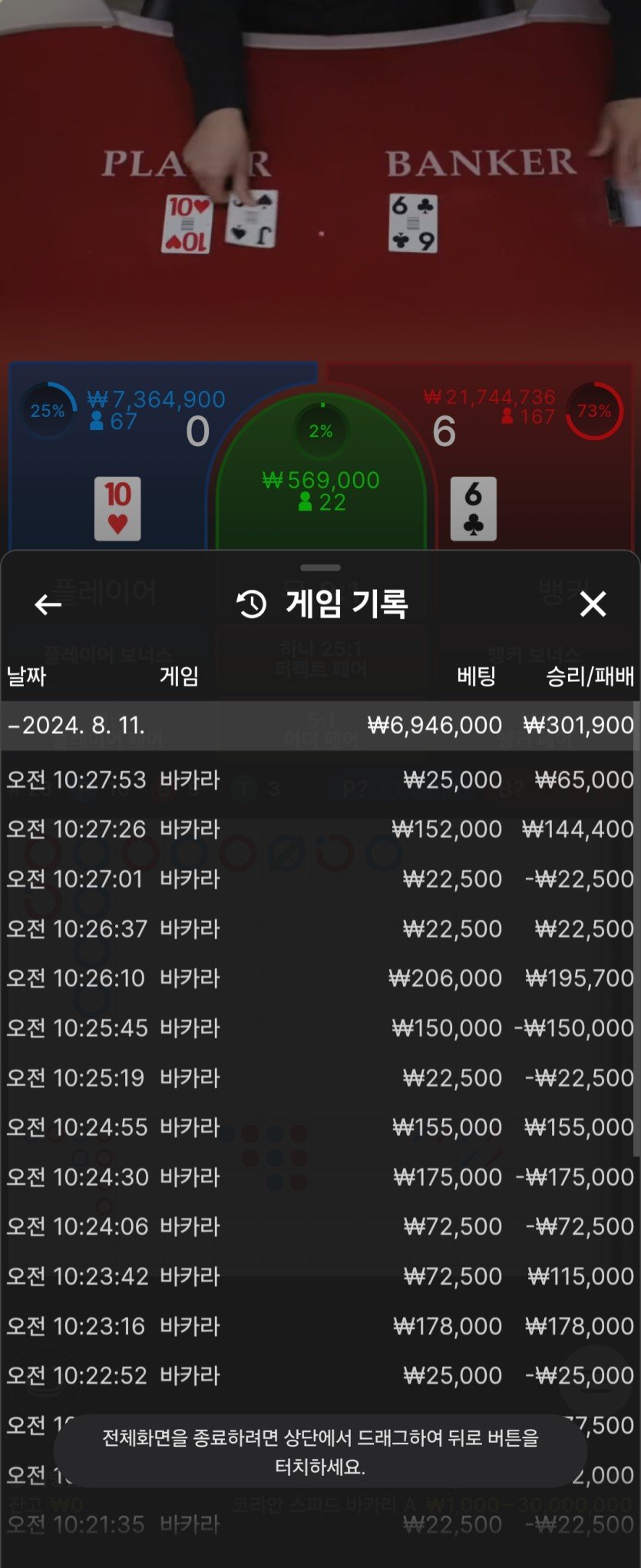
Task: Select the 오전 10:27:01 game record
Action: (320, 878)
